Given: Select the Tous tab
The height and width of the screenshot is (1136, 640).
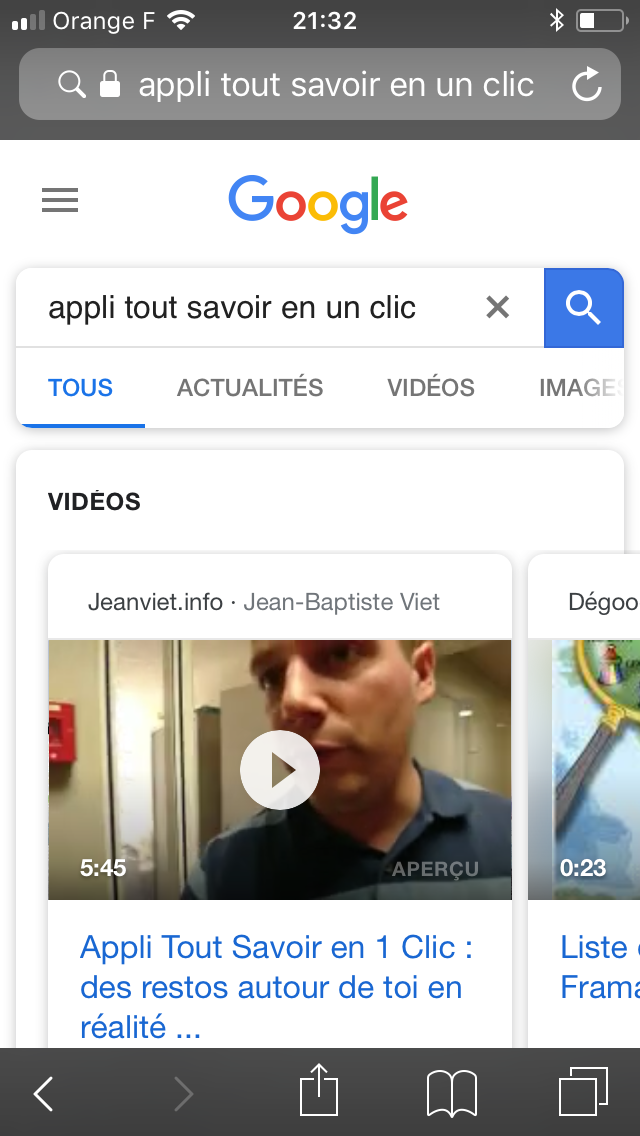Looking at the screenshot, I should (x=81, y=388).
